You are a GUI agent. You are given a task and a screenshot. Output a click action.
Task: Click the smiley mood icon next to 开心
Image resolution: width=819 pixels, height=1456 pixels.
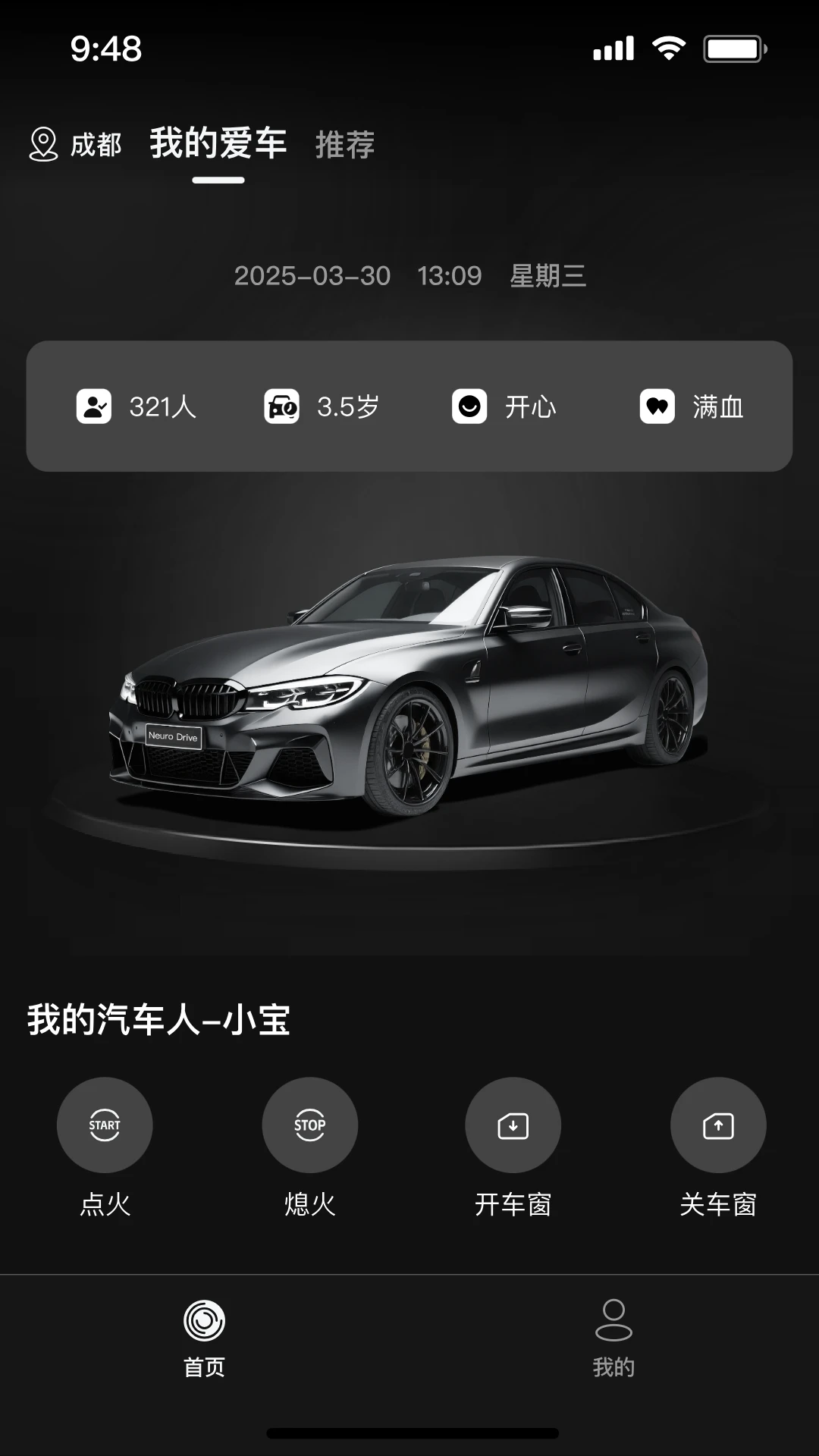(x=472, y=406)
